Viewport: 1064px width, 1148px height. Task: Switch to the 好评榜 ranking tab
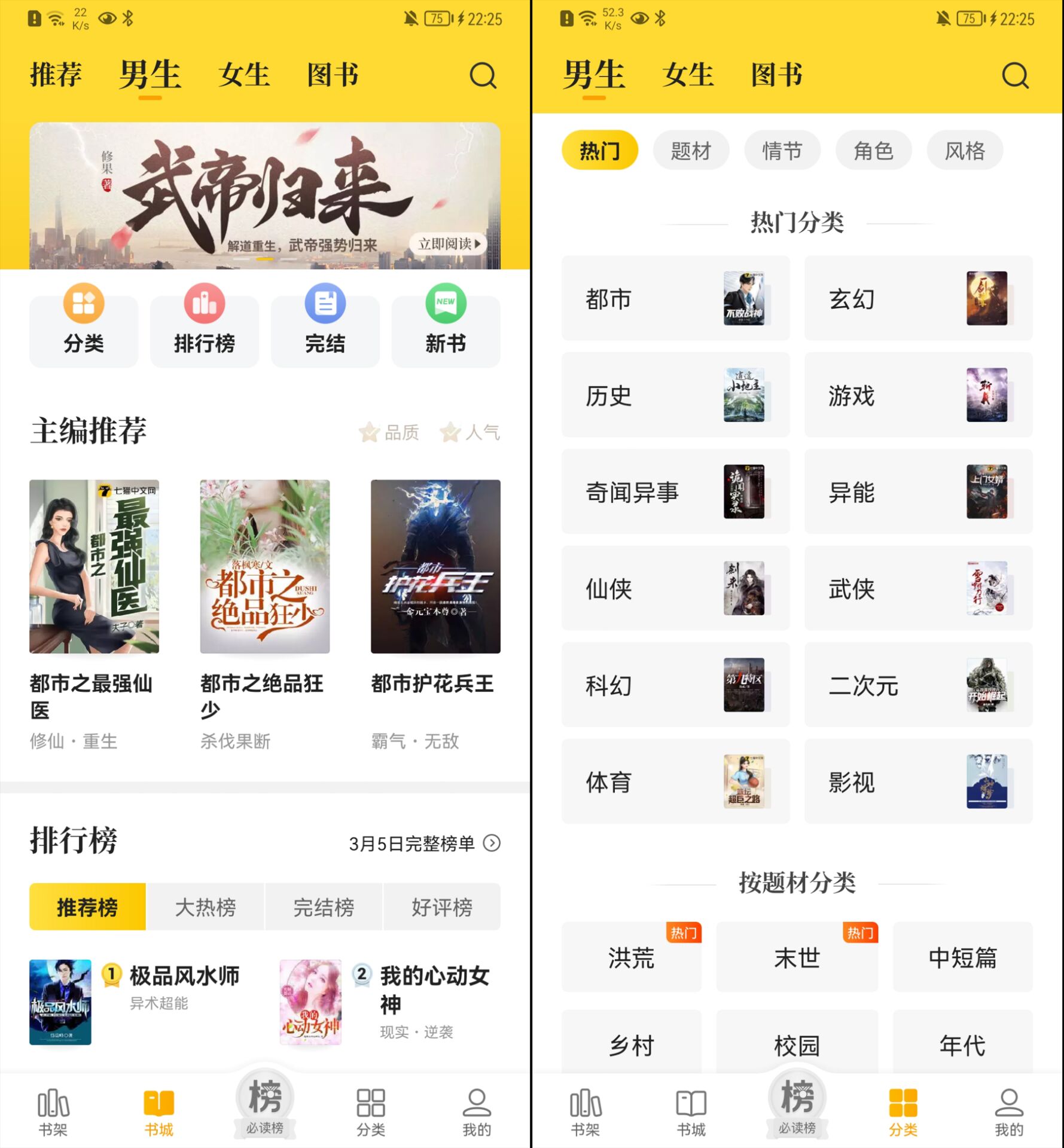click(x=441, y=907)
